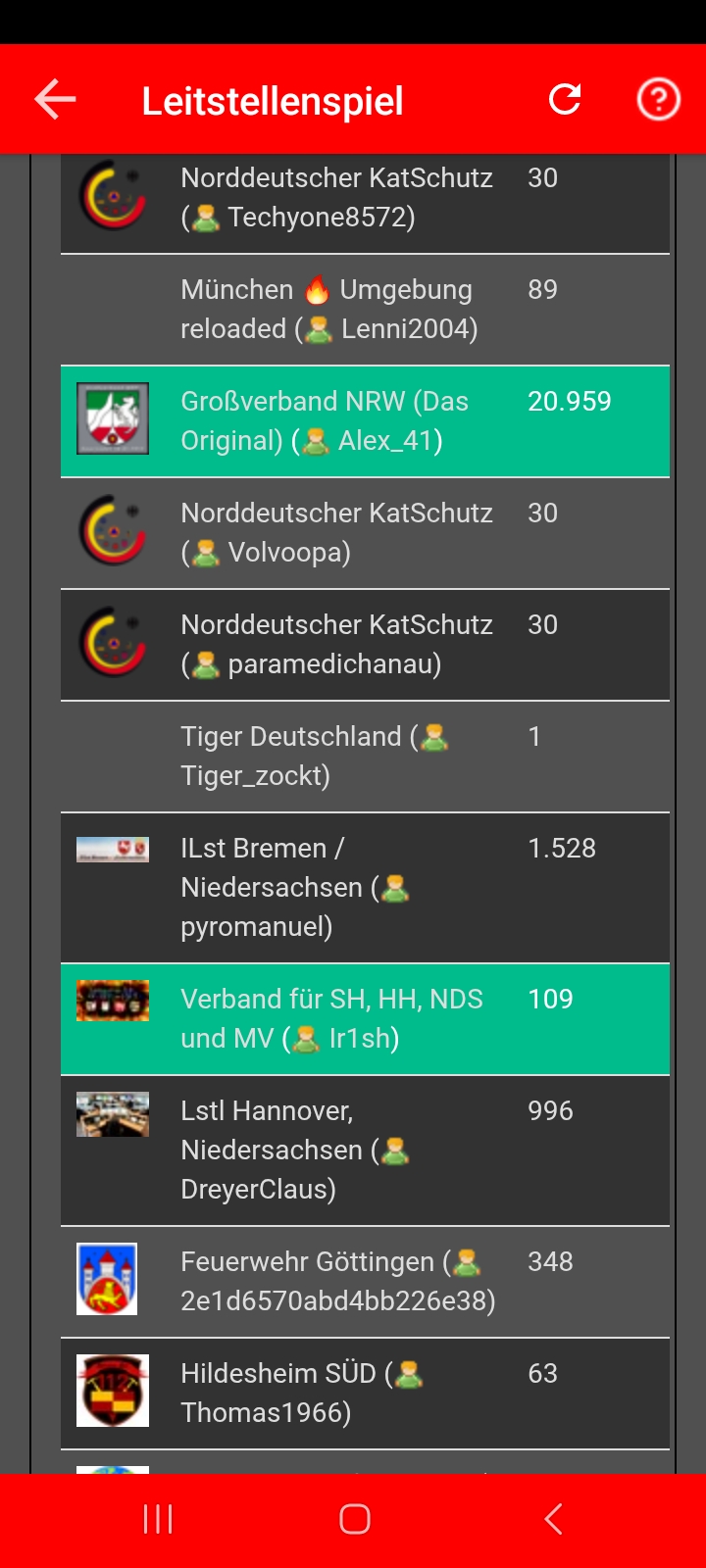The height and width of the screenshot is (1568, 706).
Task: Open the help question mark icon
Action: point(658,99)
